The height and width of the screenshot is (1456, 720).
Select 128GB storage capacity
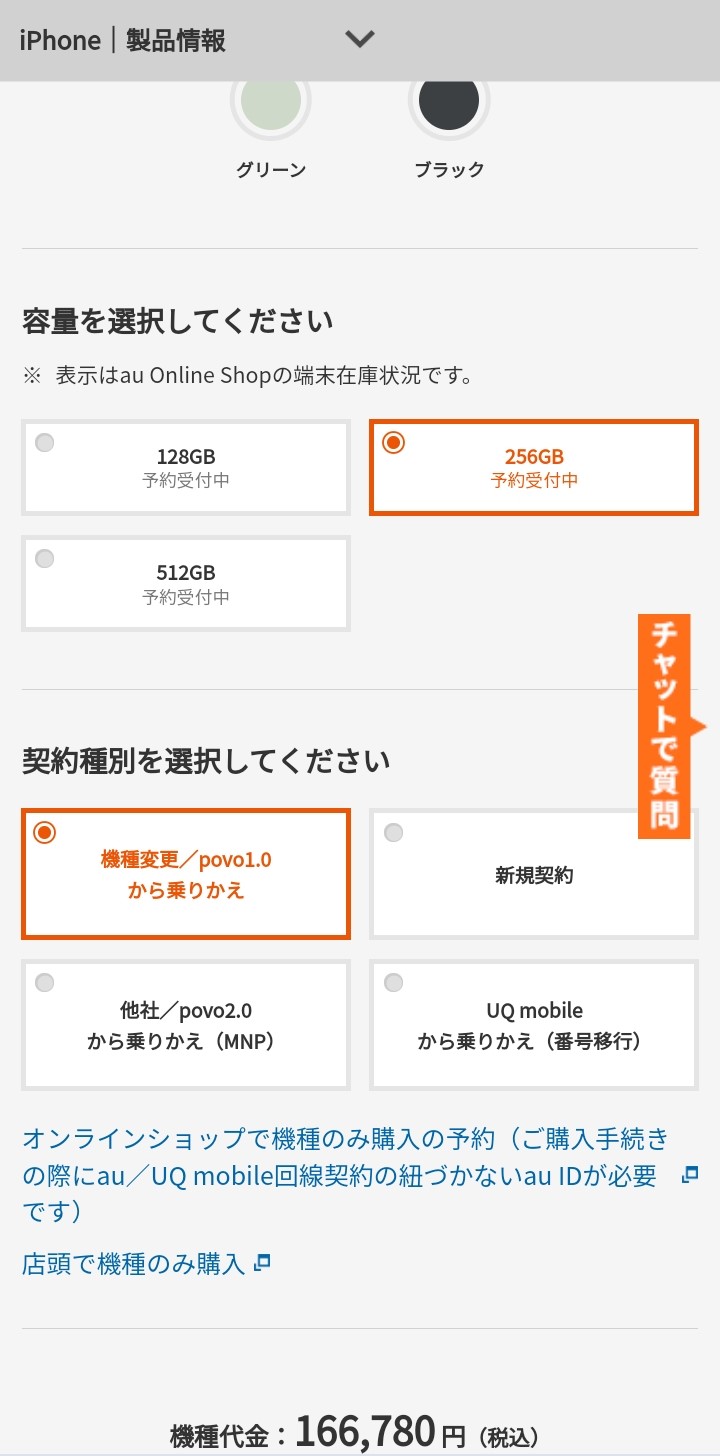[186, 468]
